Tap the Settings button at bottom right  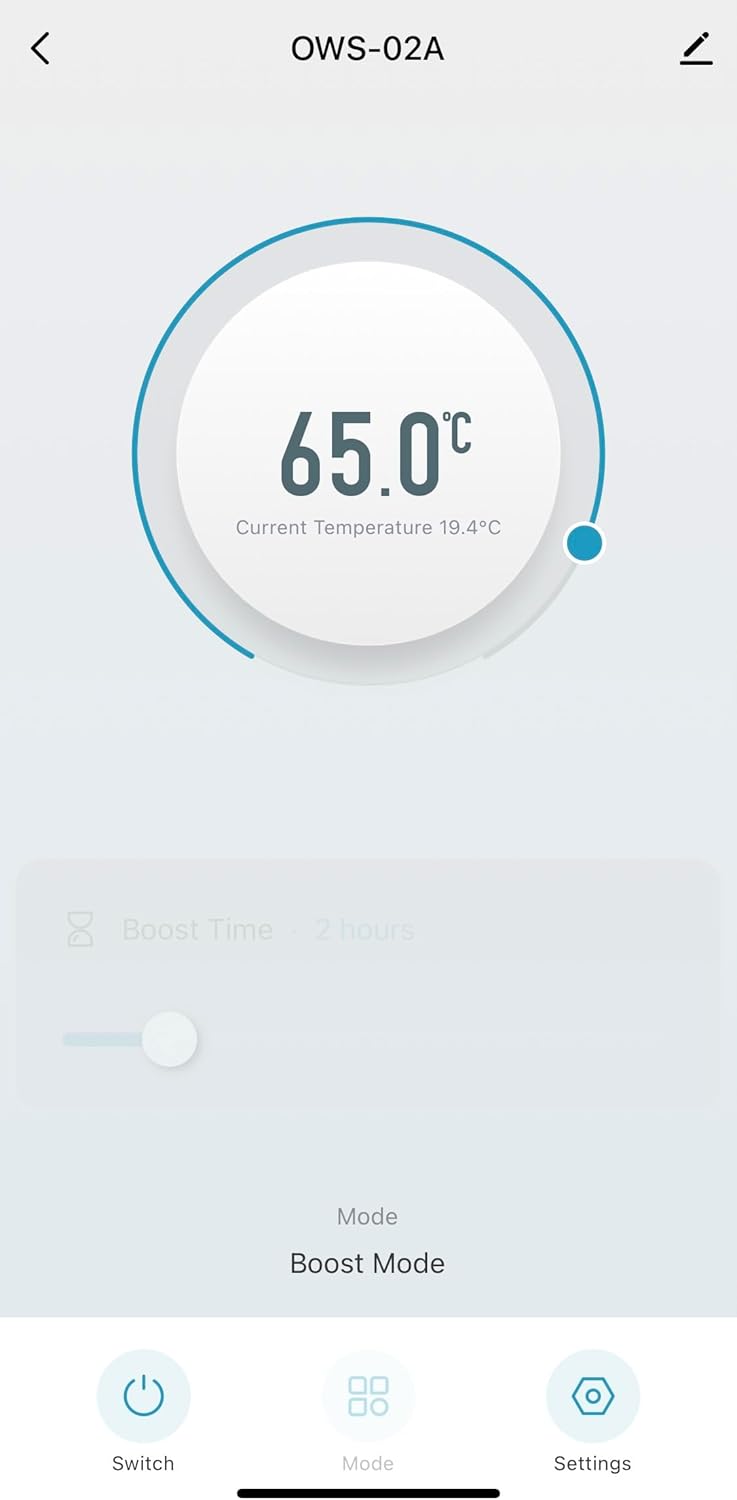[x=593, y=1421]
